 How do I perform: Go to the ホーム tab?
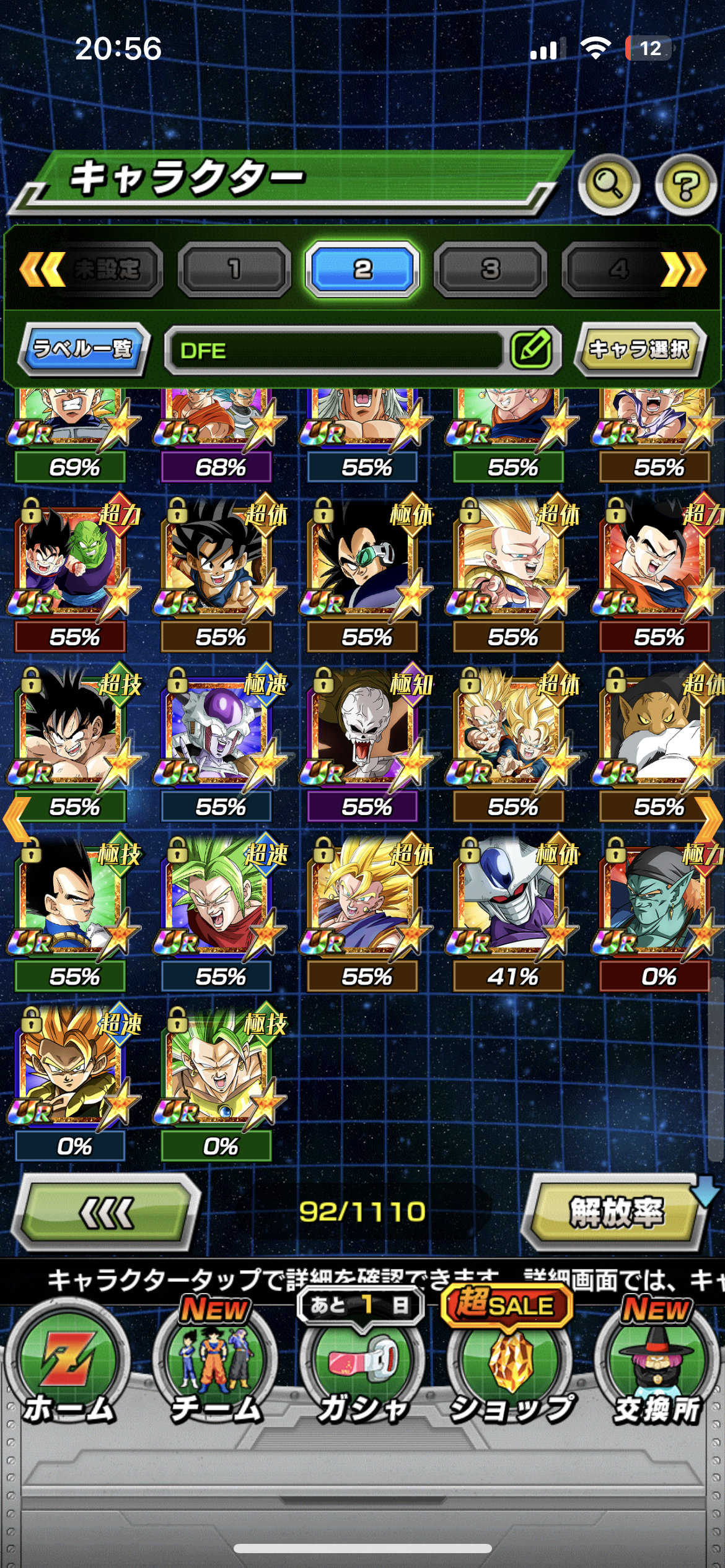(68, 1370)
